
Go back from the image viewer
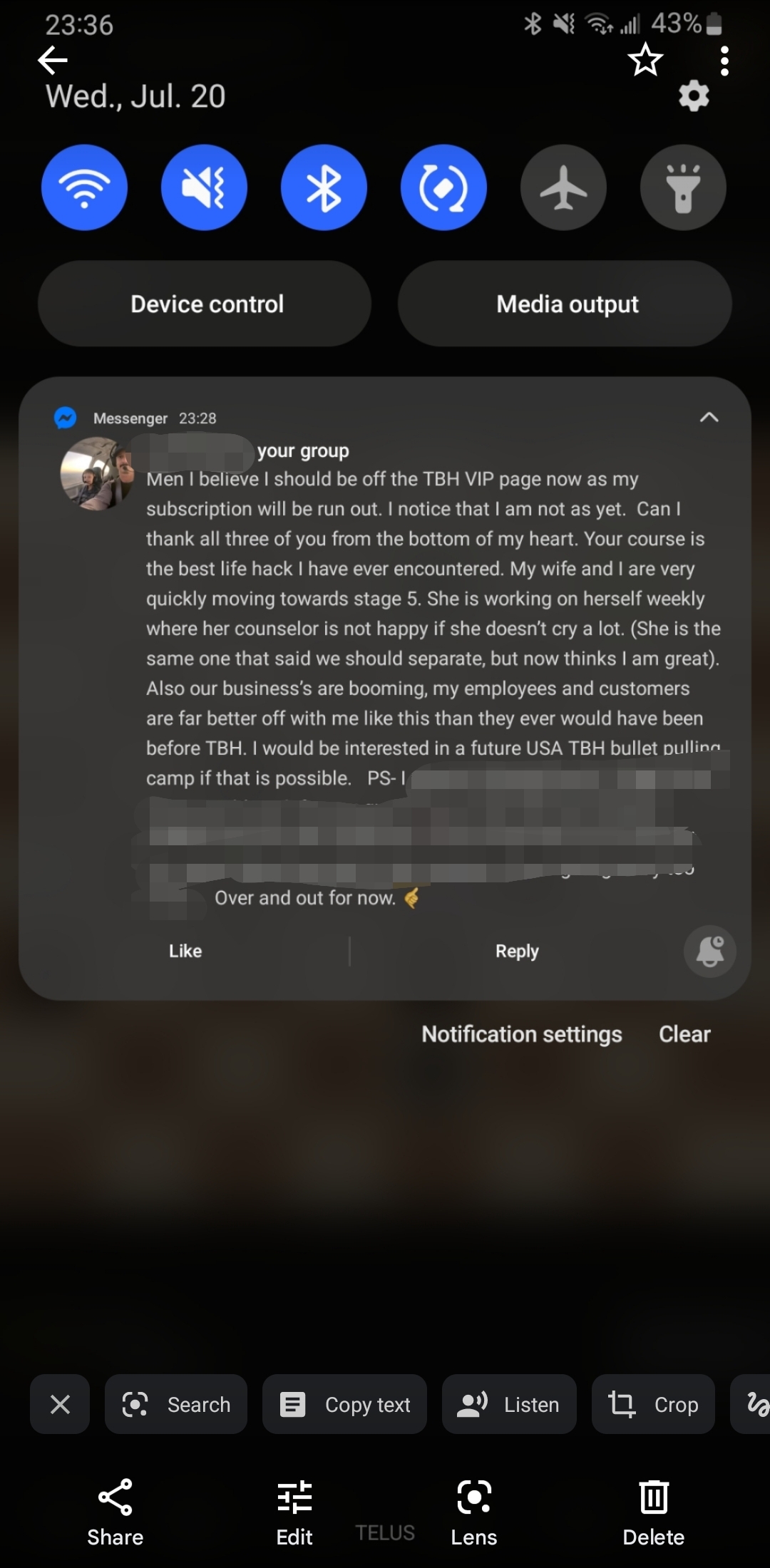click(x=53, y=61)
